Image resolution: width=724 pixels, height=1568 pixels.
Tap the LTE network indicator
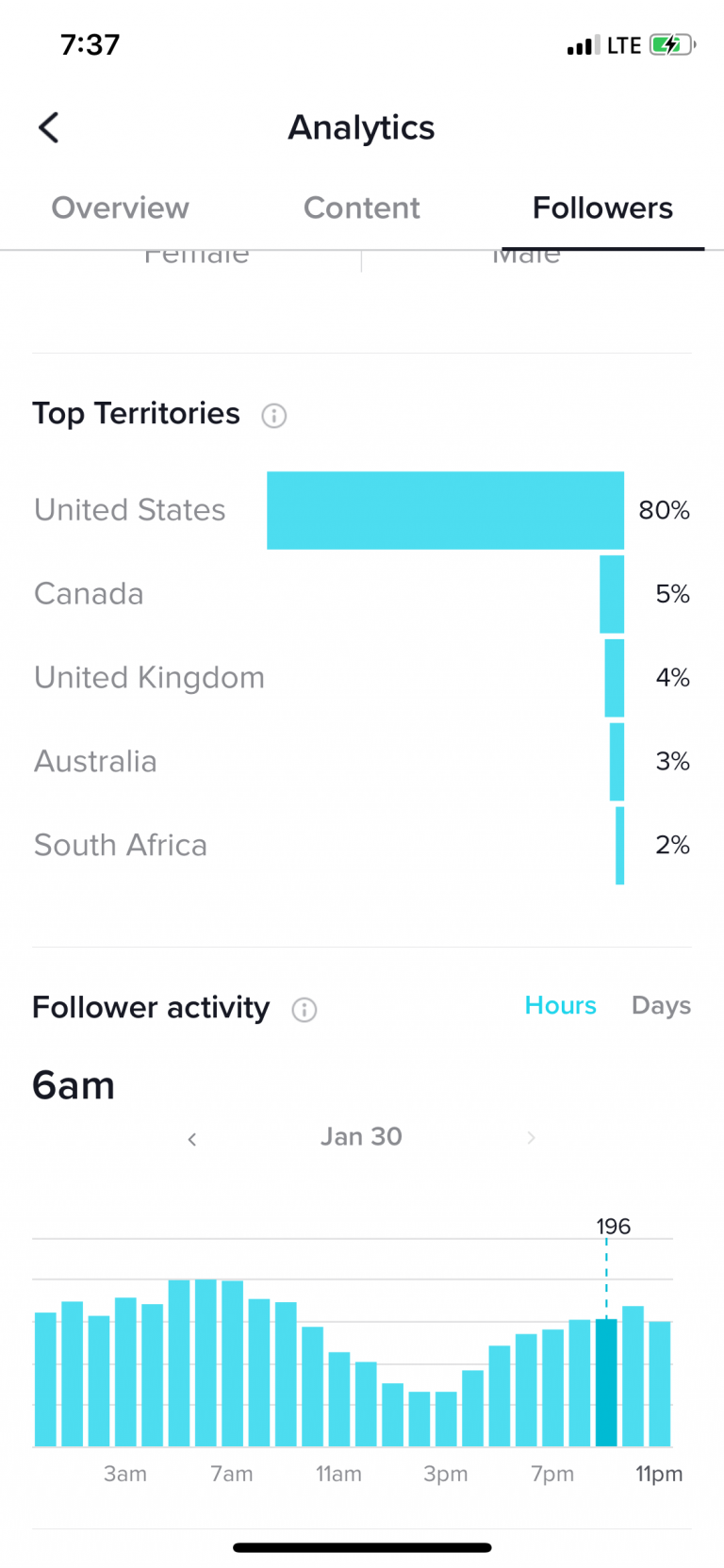[624, 44]
